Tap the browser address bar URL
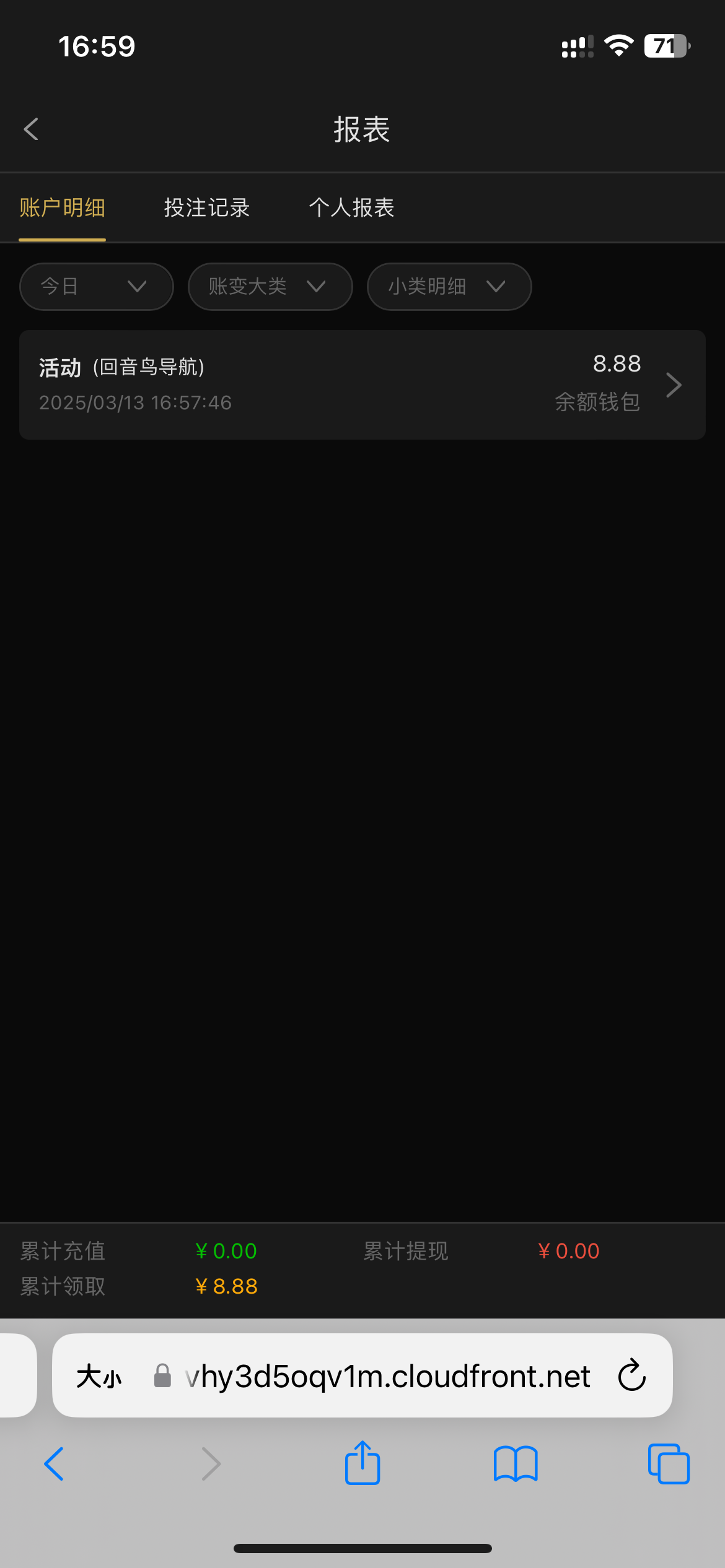The height and width of the screenshot is (1568, 725). (387, 1377)
